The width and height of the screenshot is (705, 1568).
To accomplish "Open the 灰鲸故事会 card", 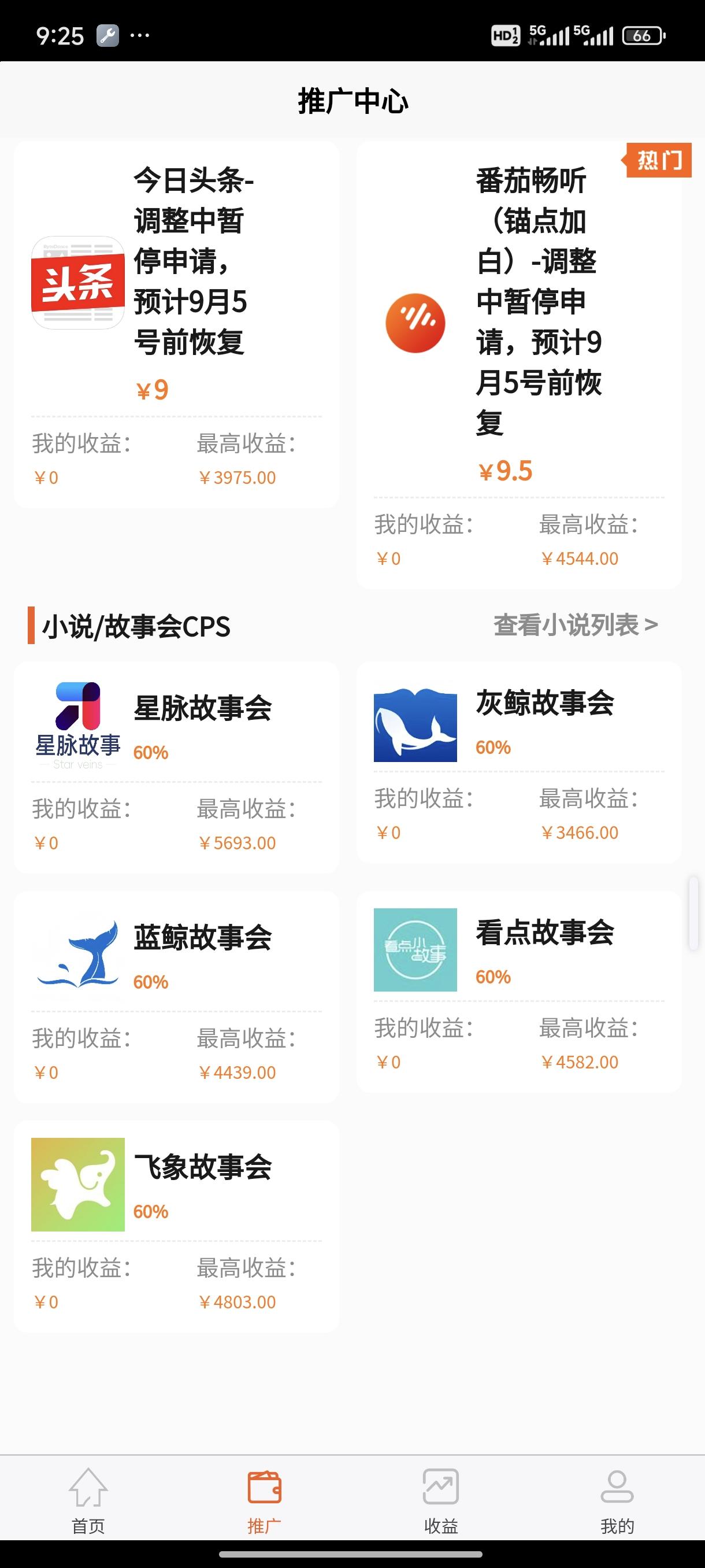I will pyautogui.click(x=519, y=762).
